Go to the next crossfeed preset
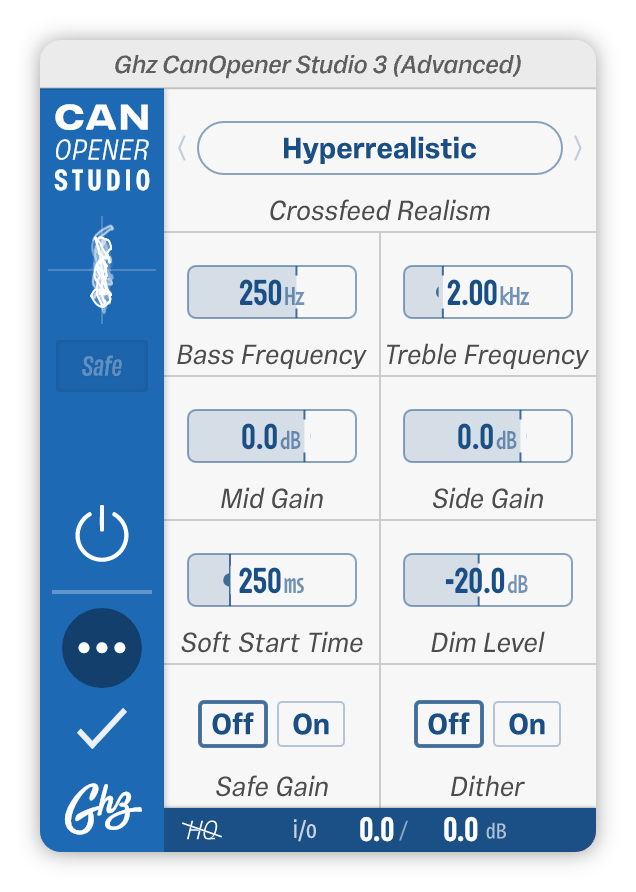Image resolution: width=636 pixels, height=892 pixels. click(x=577, y=149)
